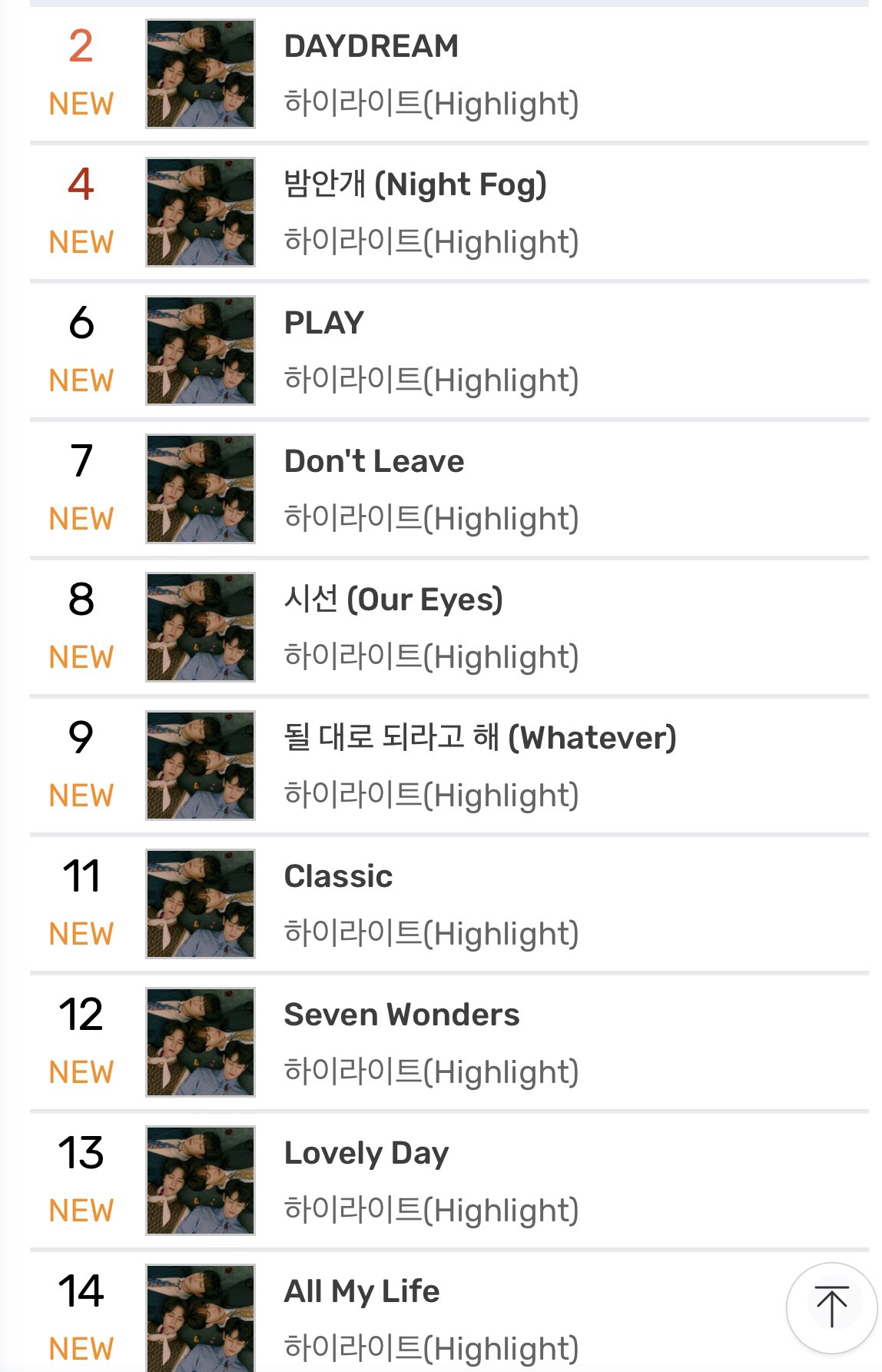The image size is (882, 1372).
Task: Open the song All My Life
Action: (x=361, y=1292)
